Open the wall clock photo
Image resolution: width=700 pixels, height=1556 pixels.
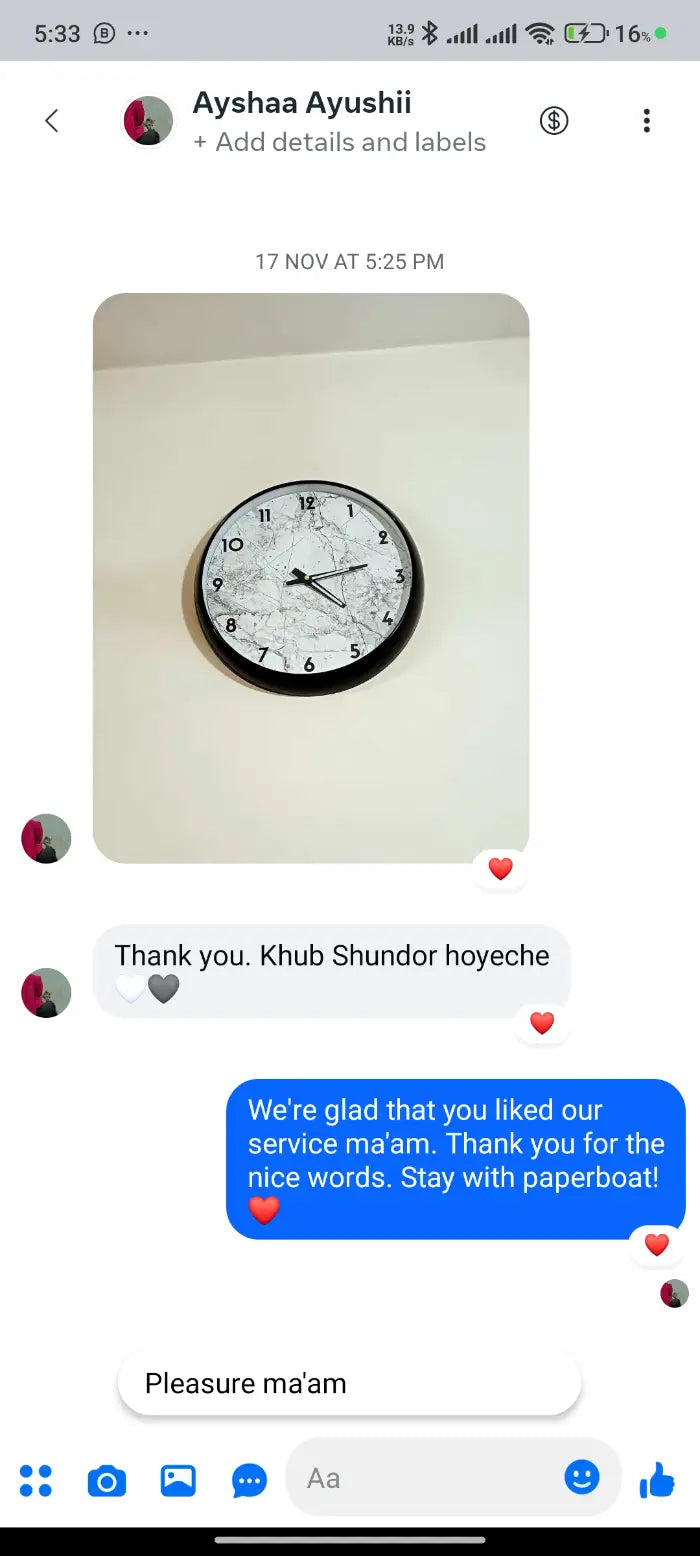311,578
